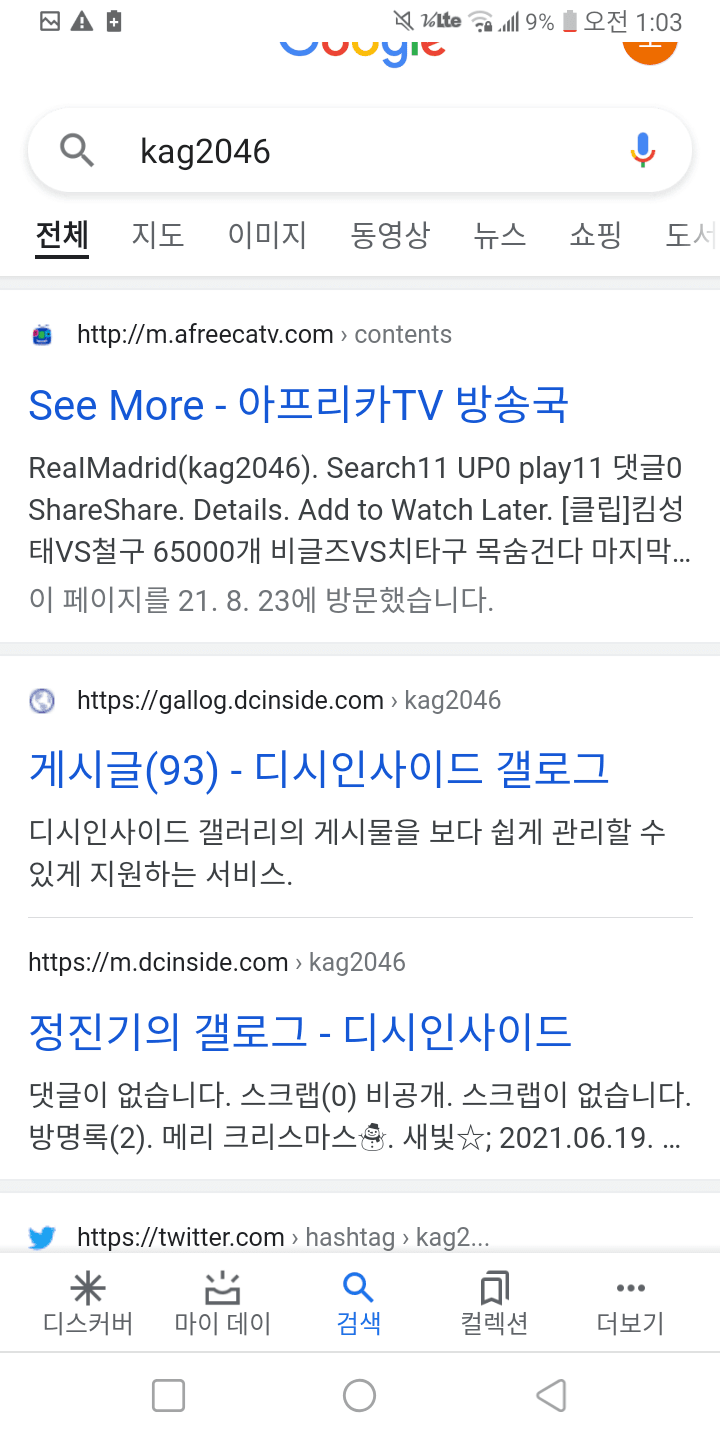Image resolution: width=720 pixels, height=1440 pixels.
Task: Switch to the 이미지 tab
Action: pos(267,235)
